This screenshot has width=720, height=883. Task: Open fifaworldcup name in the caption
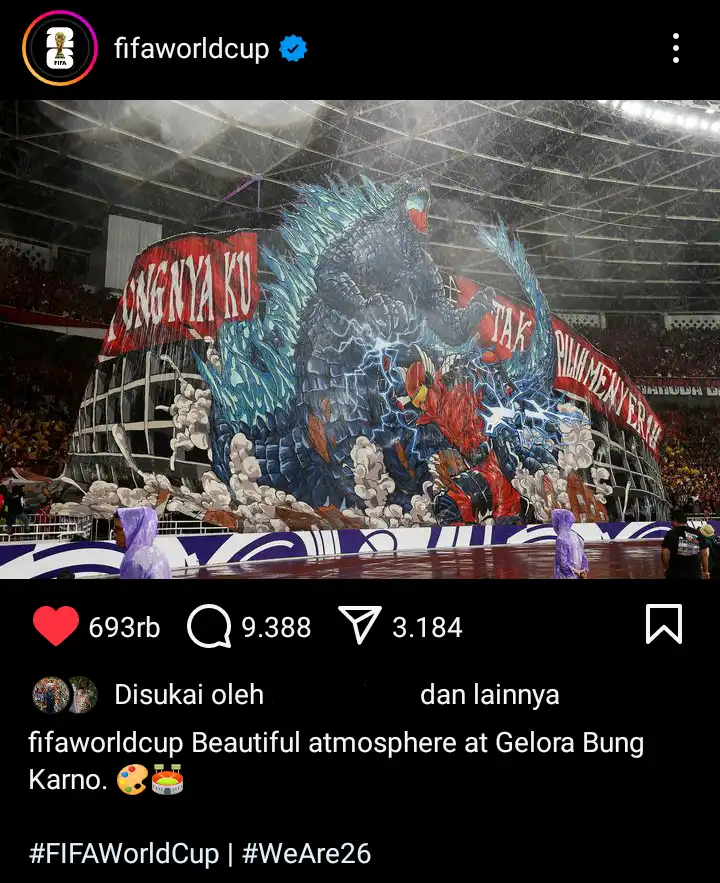click(105, 744)
